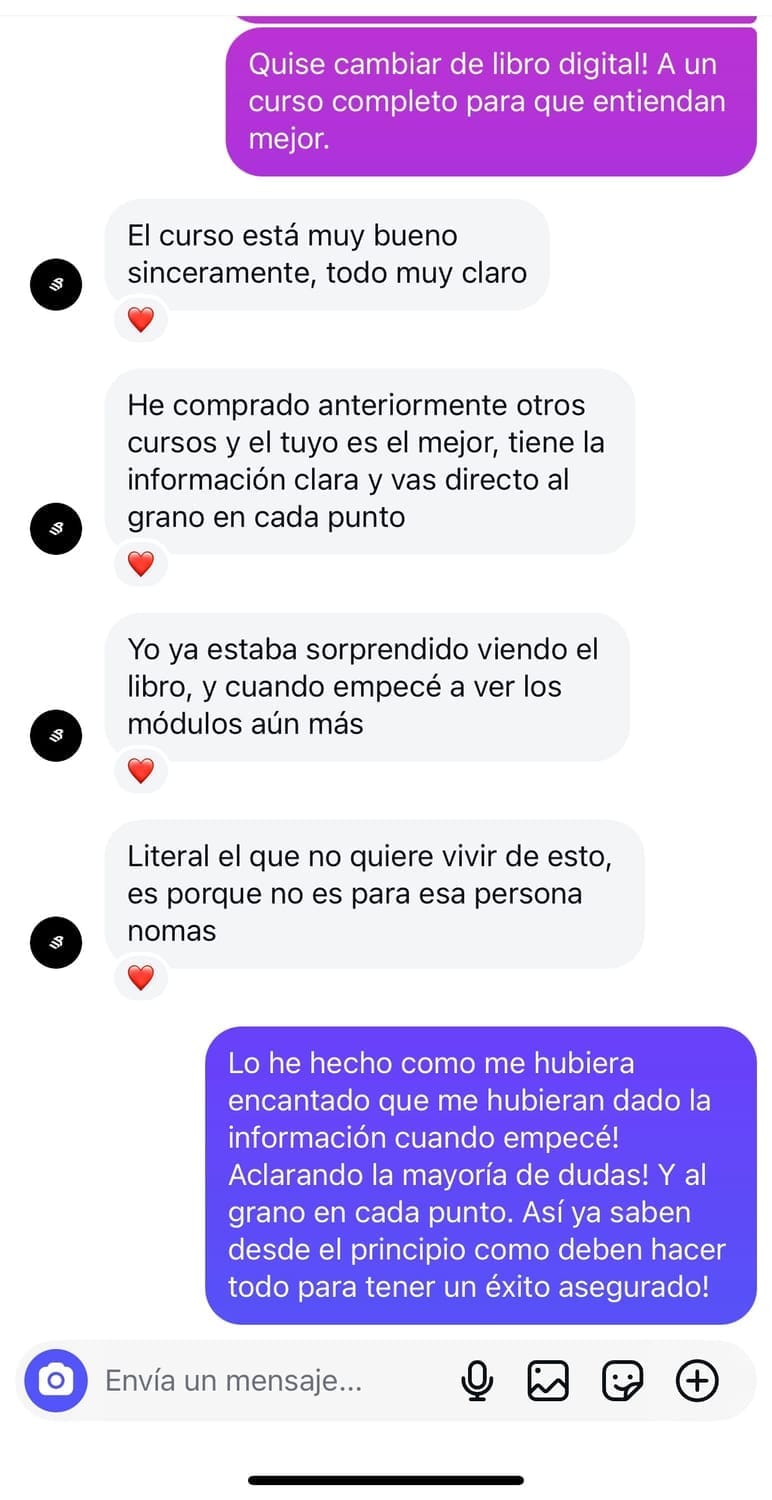Tap the heart reaction under 'El curso está muy bueno'
Viewport: 772px width, 1500px height.
pos(141,320)
